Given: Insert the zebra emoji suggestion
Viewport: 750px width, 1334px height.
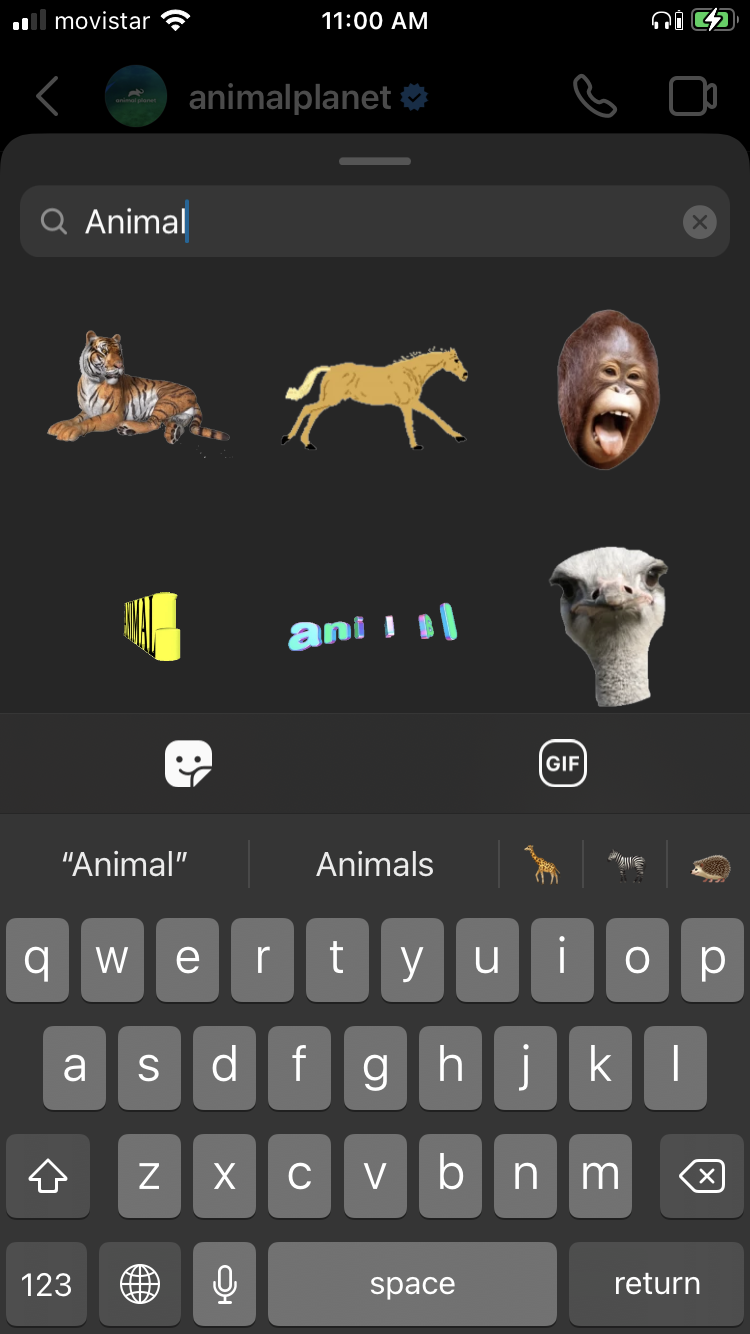Looking at the screenshot, I should click(626, 864).
